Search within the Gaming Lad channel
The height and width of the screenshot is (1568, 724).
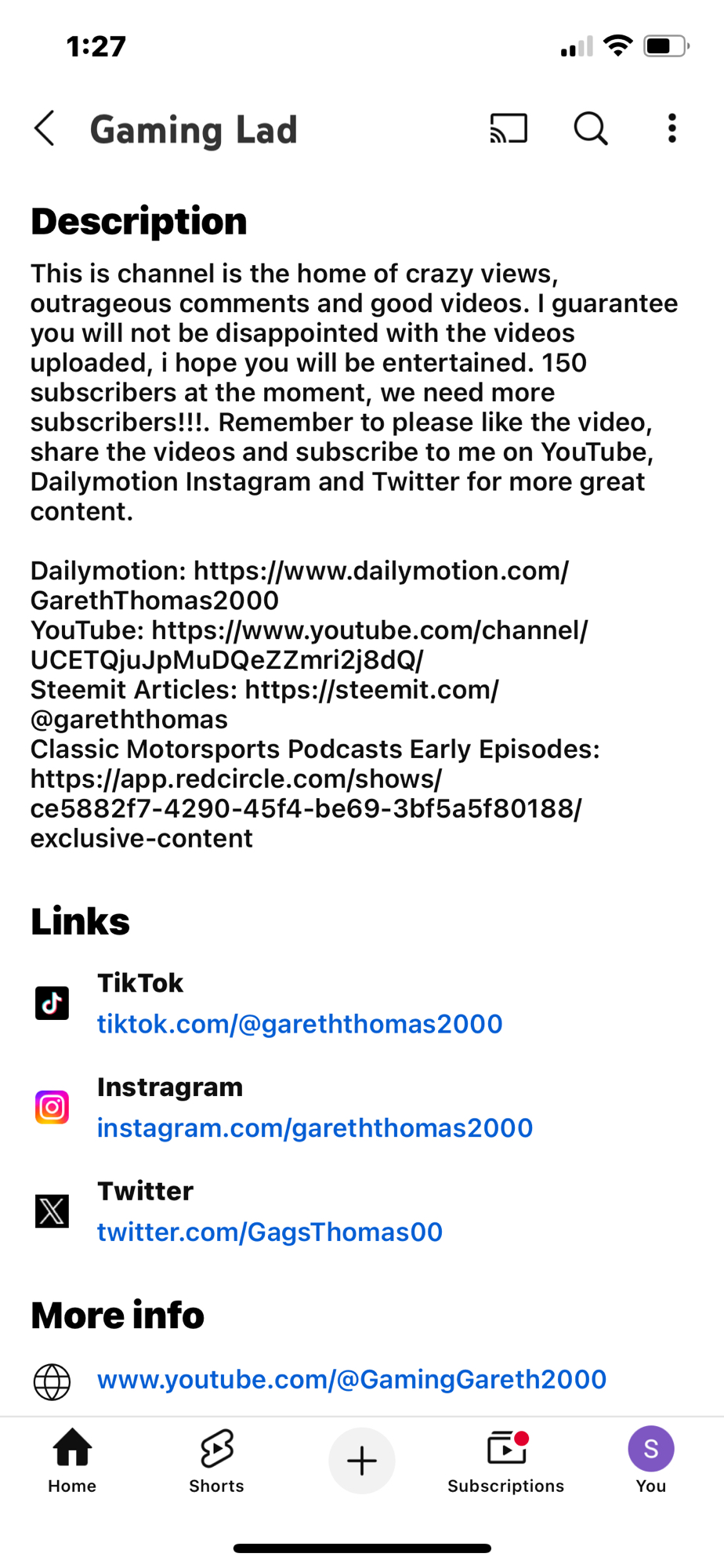click(591, 129)
